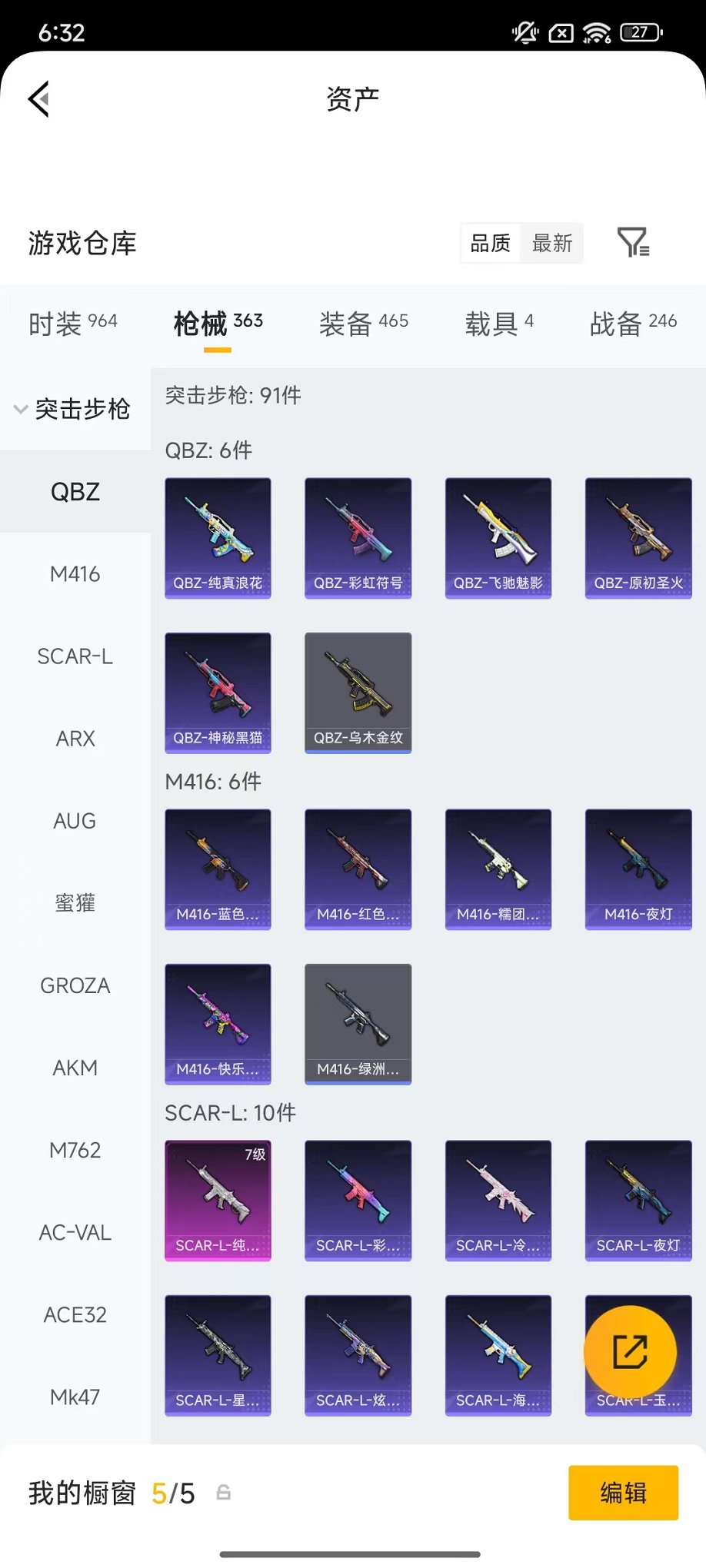View the SCAR-L-夜灯 skin

638,1201
